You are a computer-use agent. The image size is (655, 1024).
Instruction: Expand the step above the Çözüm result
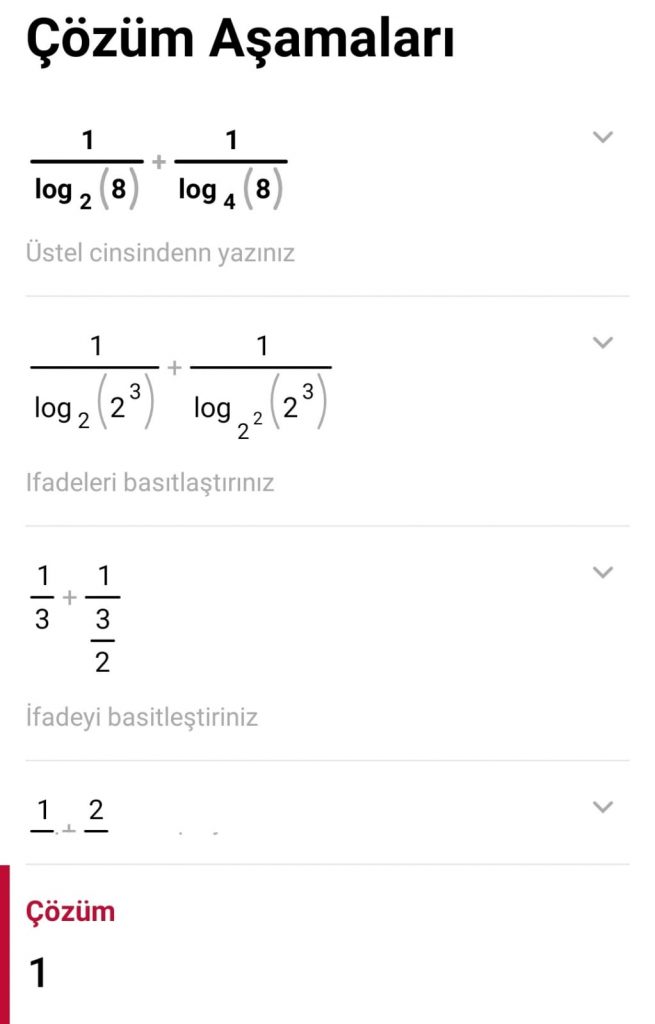[x=602, y=807]
